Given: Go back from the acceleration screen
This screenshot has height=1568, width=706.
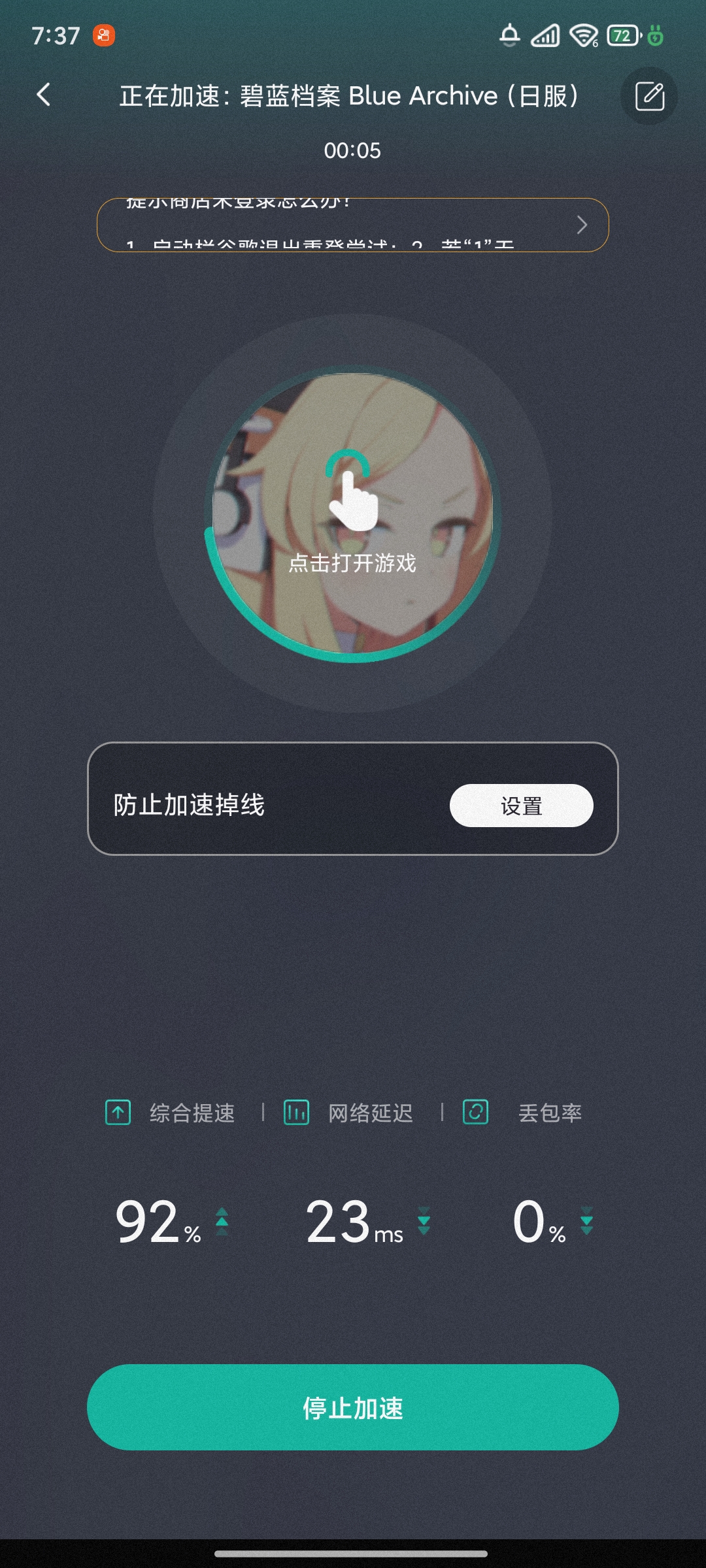Looking at the screenshot, I should coord(44,95).
